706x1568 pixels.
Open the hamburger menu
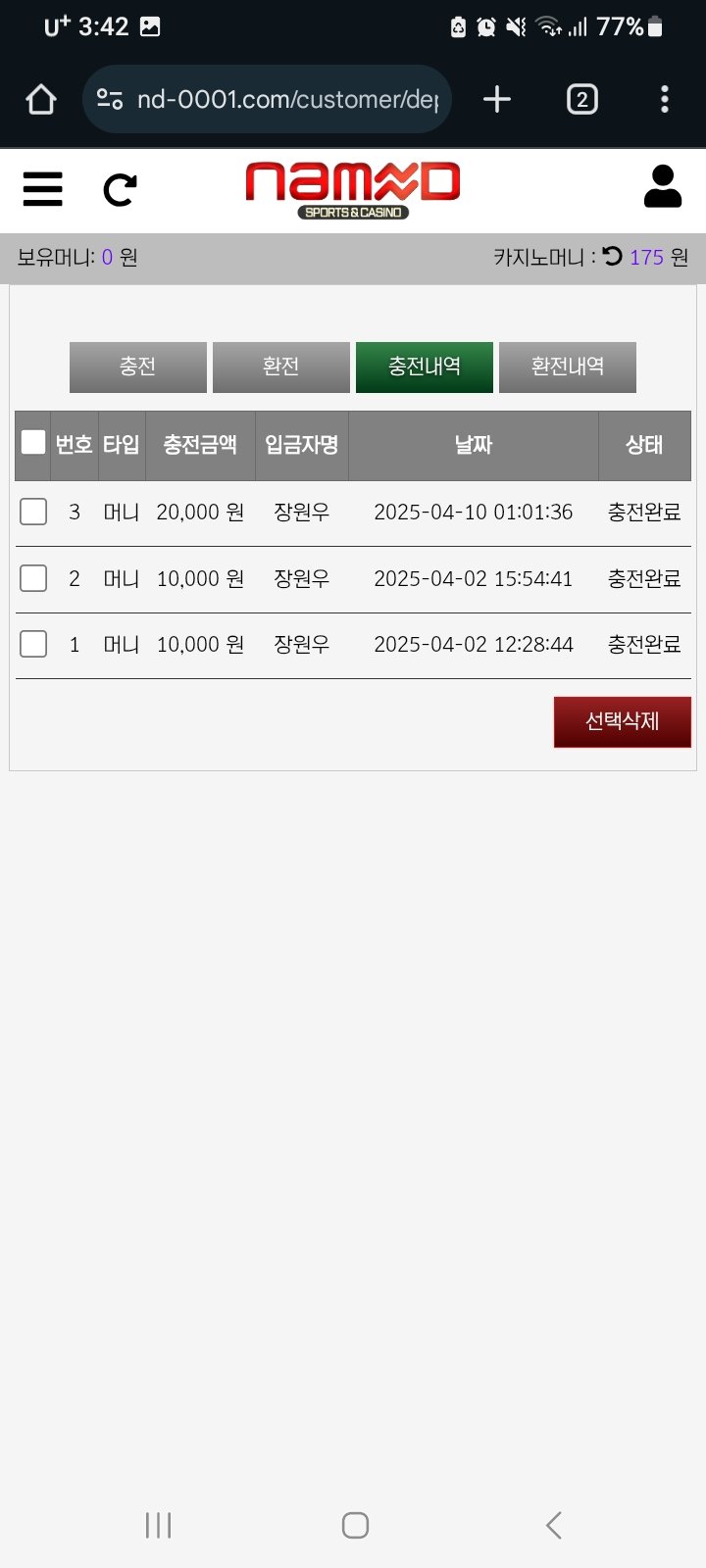coord(42,189)
